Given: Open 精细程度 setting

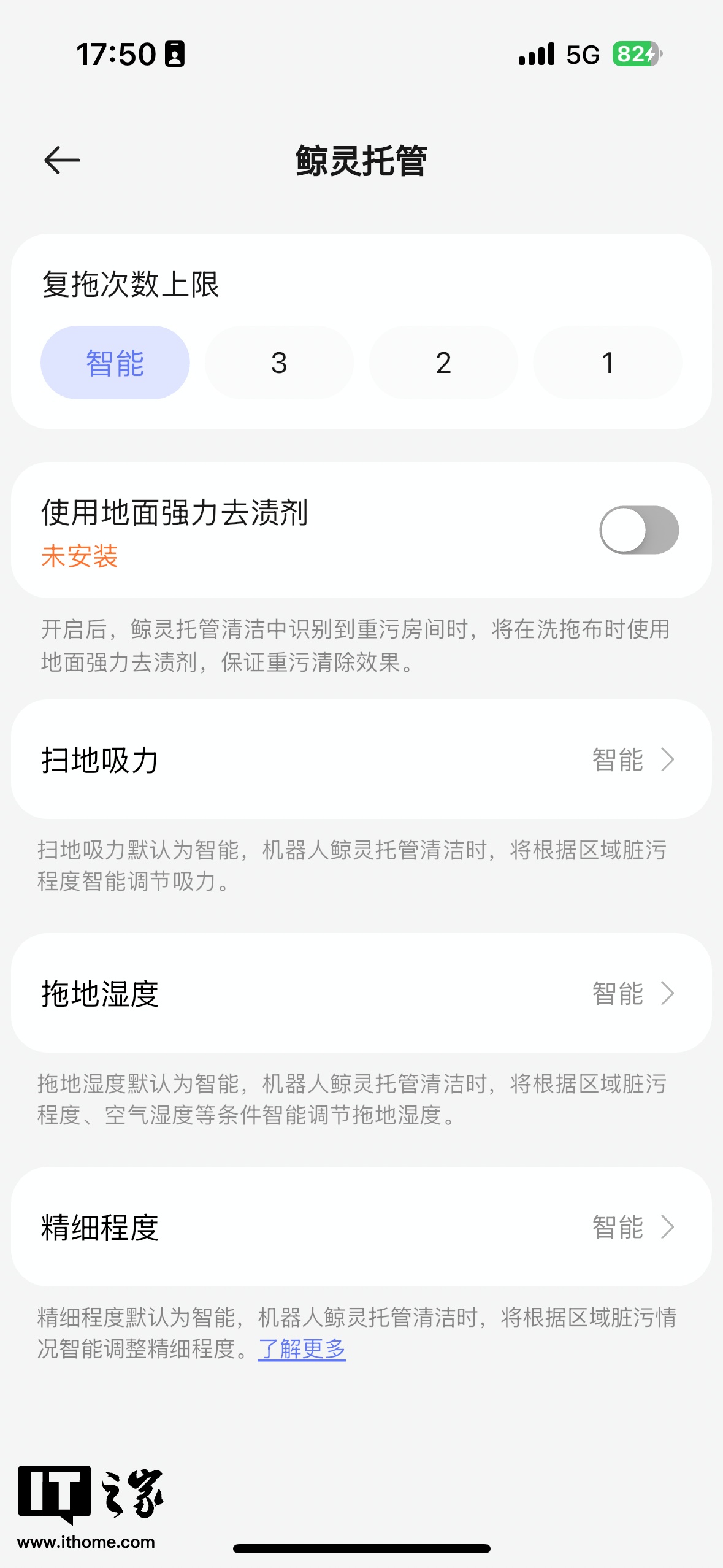Looking at the screenshot, I should 361,1227.
